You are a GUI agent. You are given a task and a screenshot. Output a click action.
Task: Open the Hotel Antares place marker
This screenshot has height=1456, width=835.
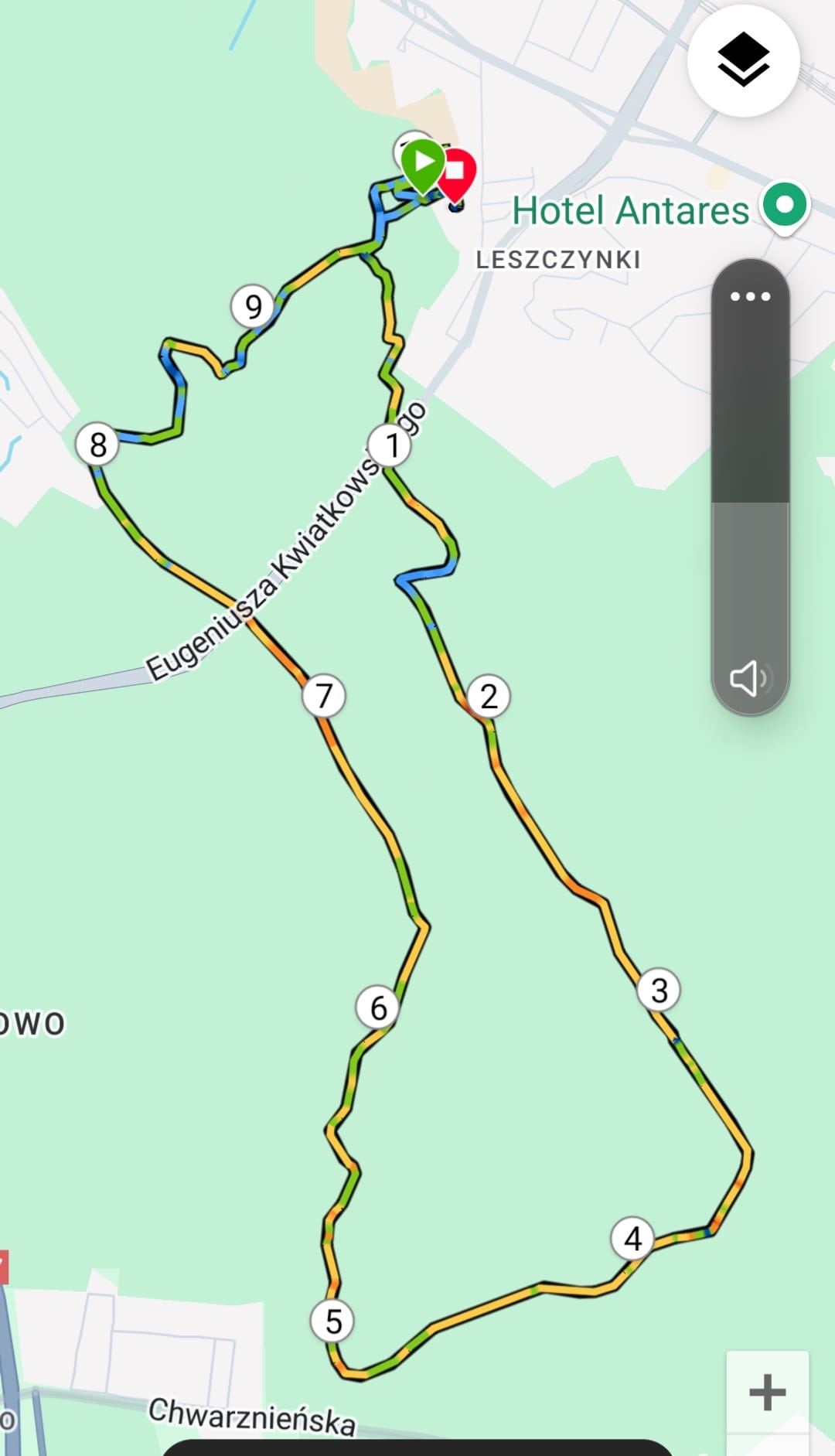point(784,206)
